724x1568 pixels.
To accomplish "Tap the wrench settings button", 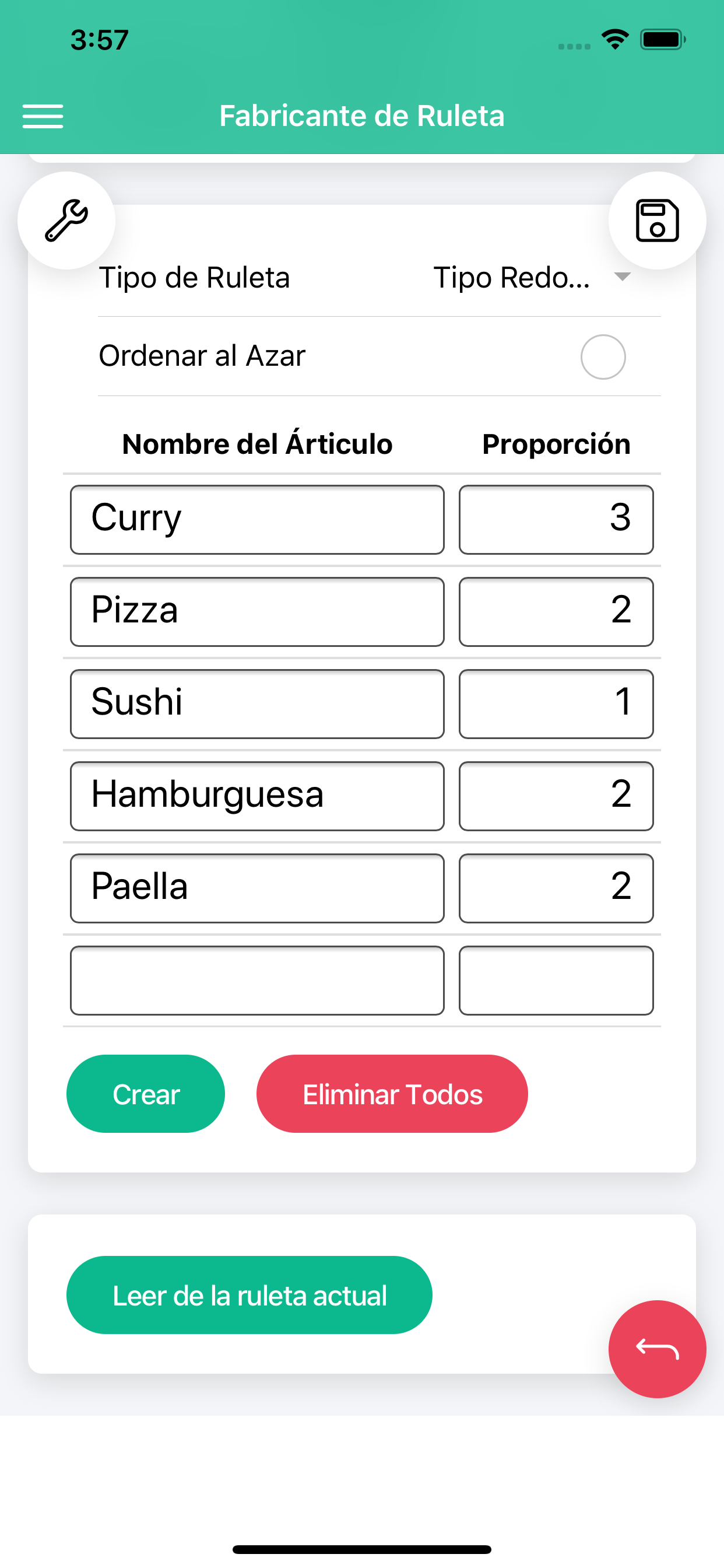I will coord(66,220).
